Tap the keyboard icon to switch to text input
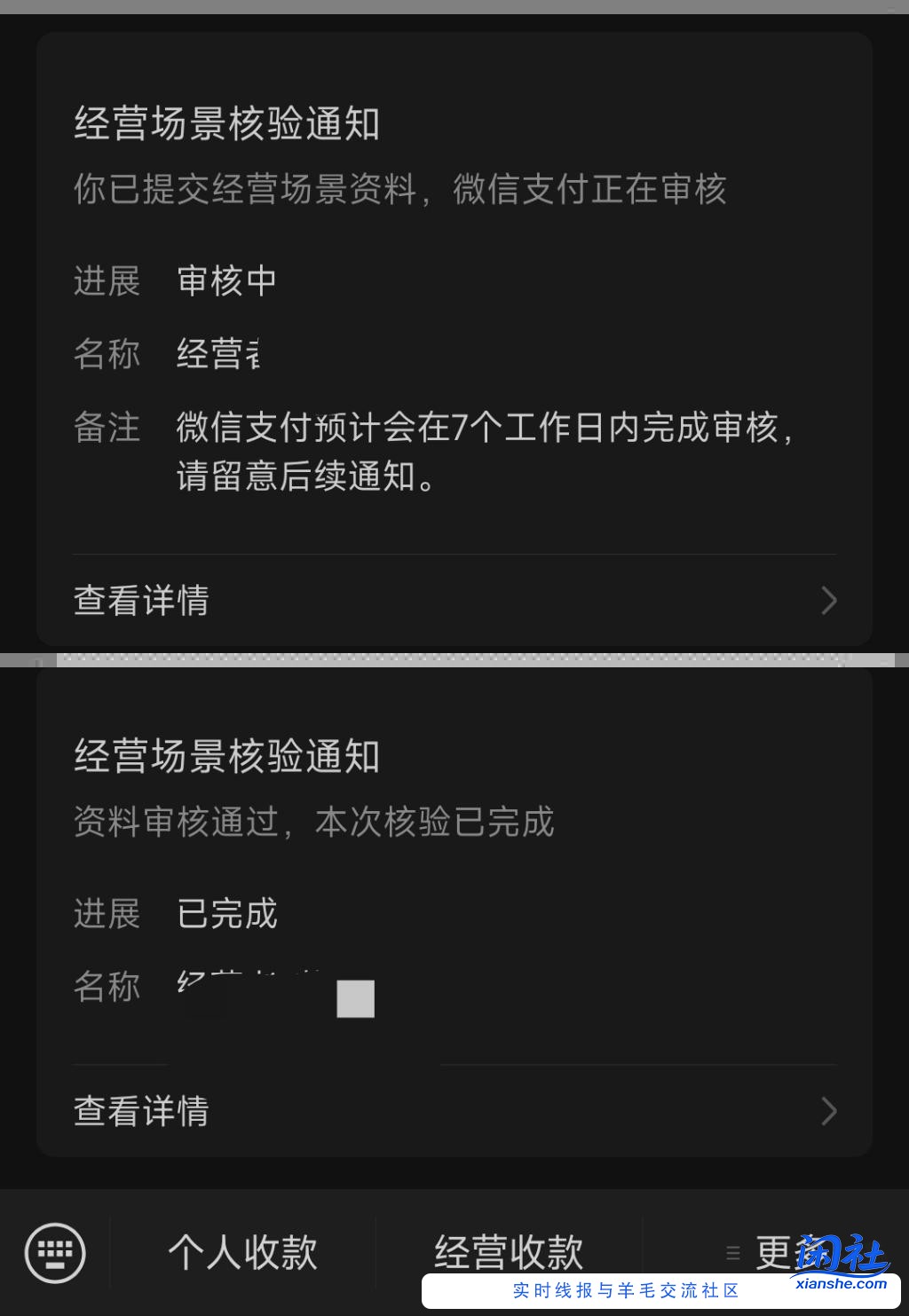This screenshot has width=909, height=1316. point(55,1253)
